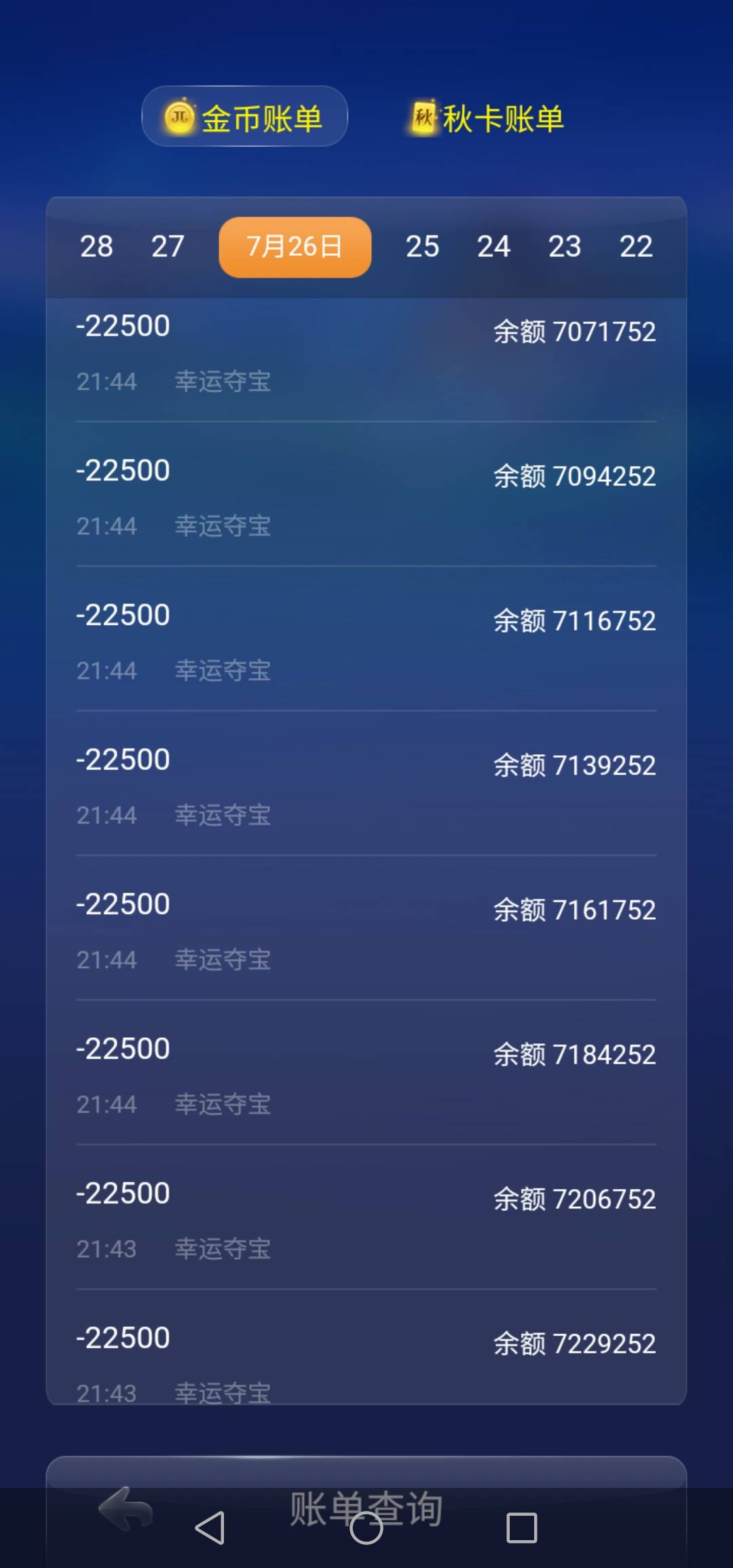Select date 22 in the date bar
Screen dimensions: 733x1568
click(636, 247)
